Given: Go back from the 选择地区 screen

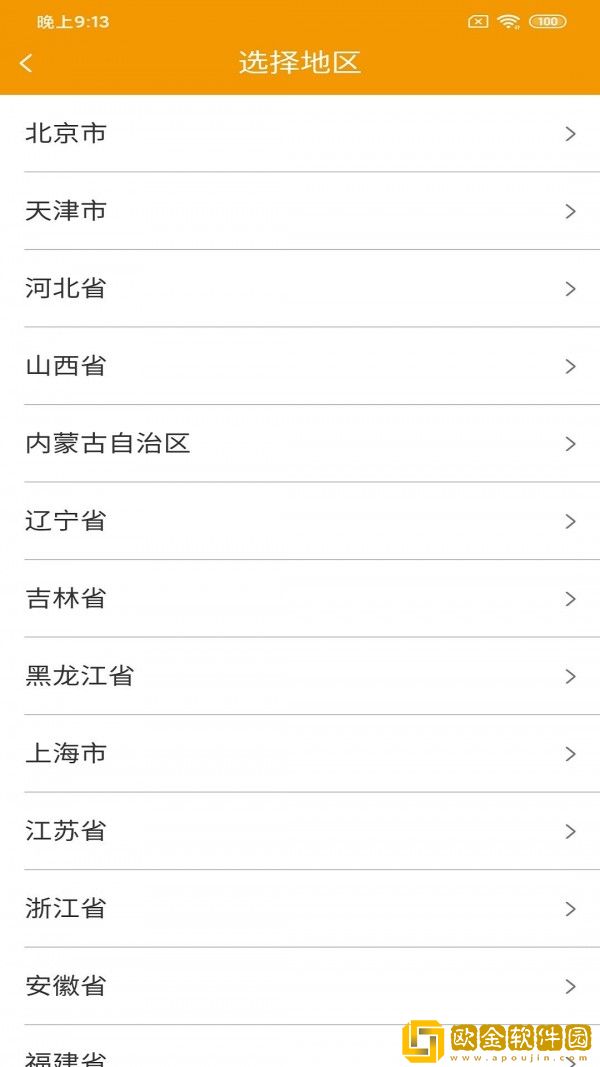Looking at the screenshot, I should pos(27,63).
